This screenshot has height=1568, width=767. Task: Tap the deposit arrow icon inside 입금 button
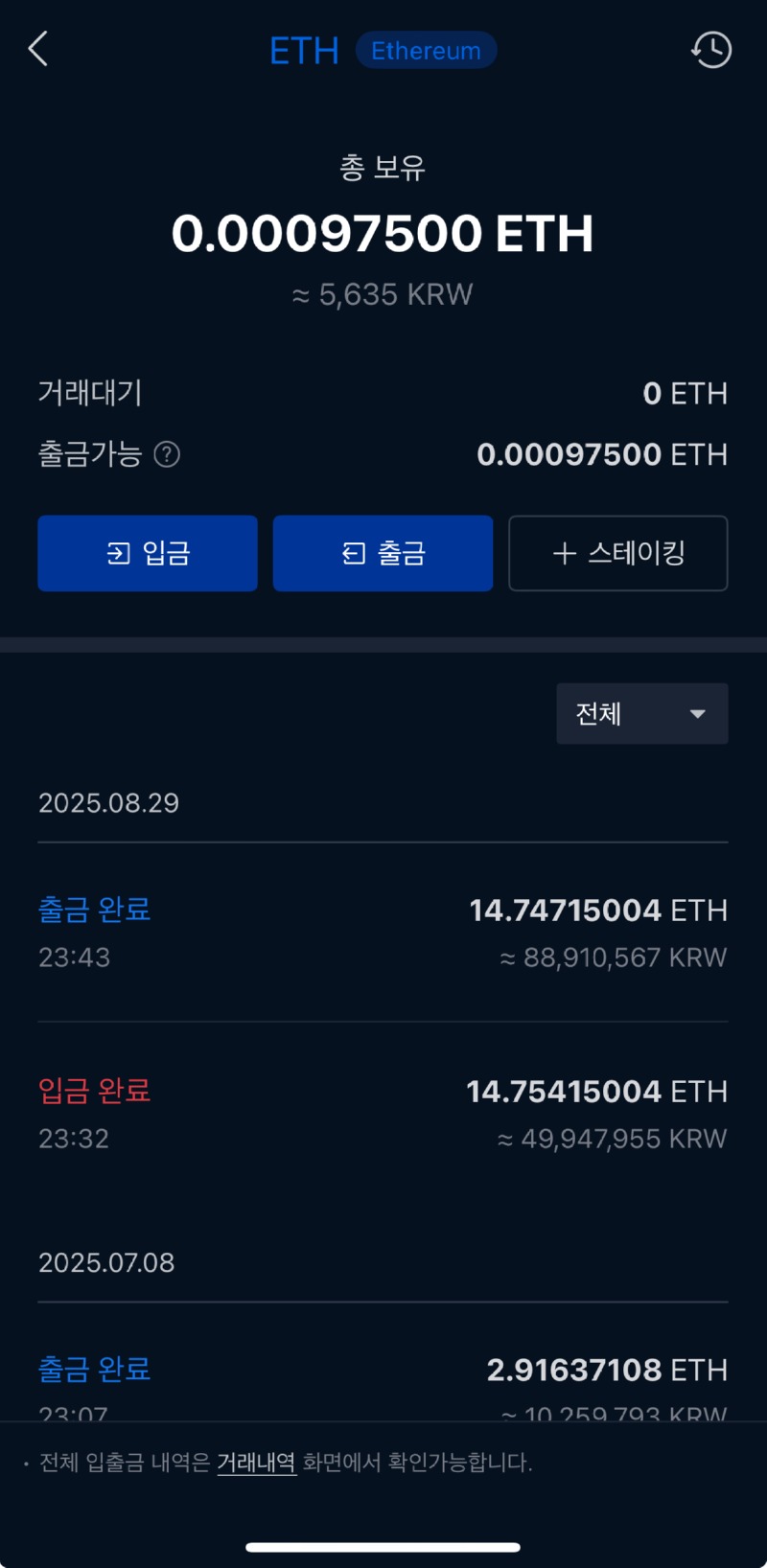118,552
